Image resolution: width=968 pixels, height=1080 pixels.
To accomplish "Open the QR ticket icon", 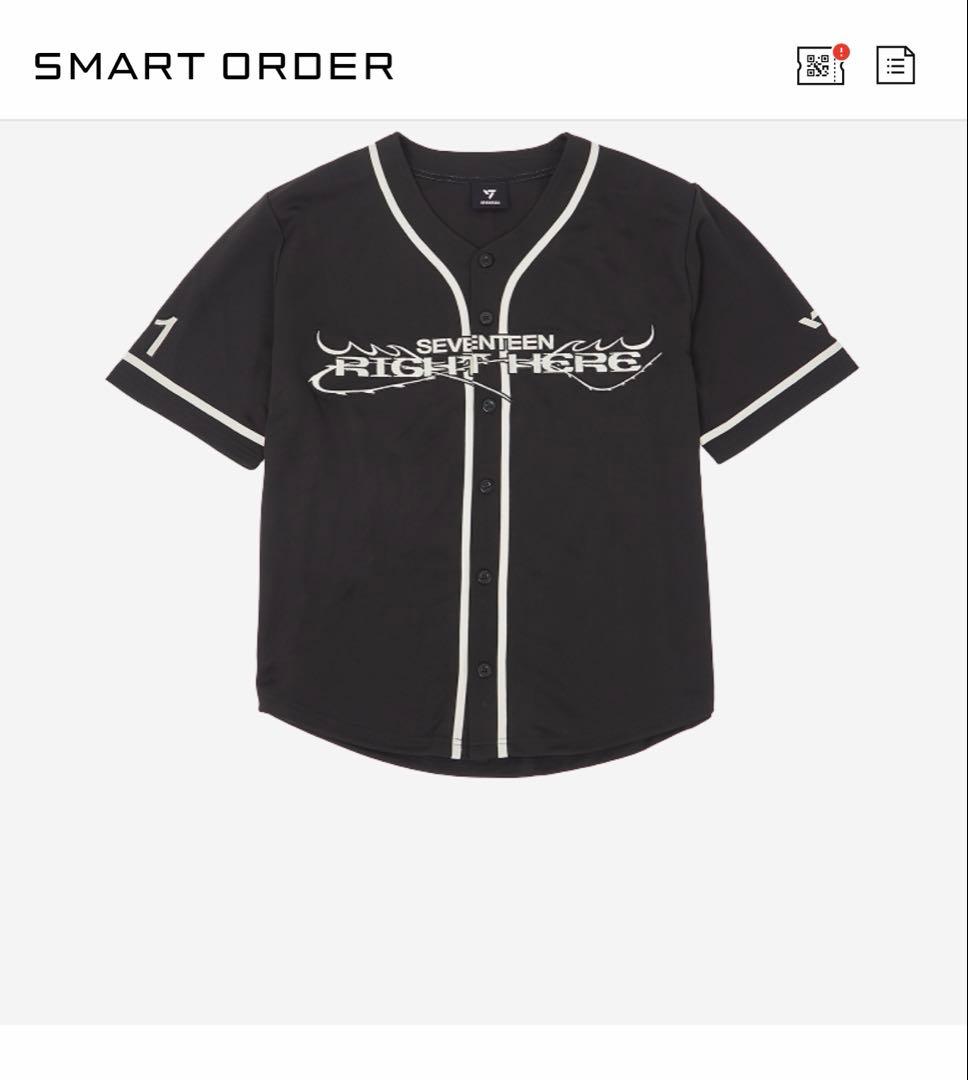I will (821, 66).
